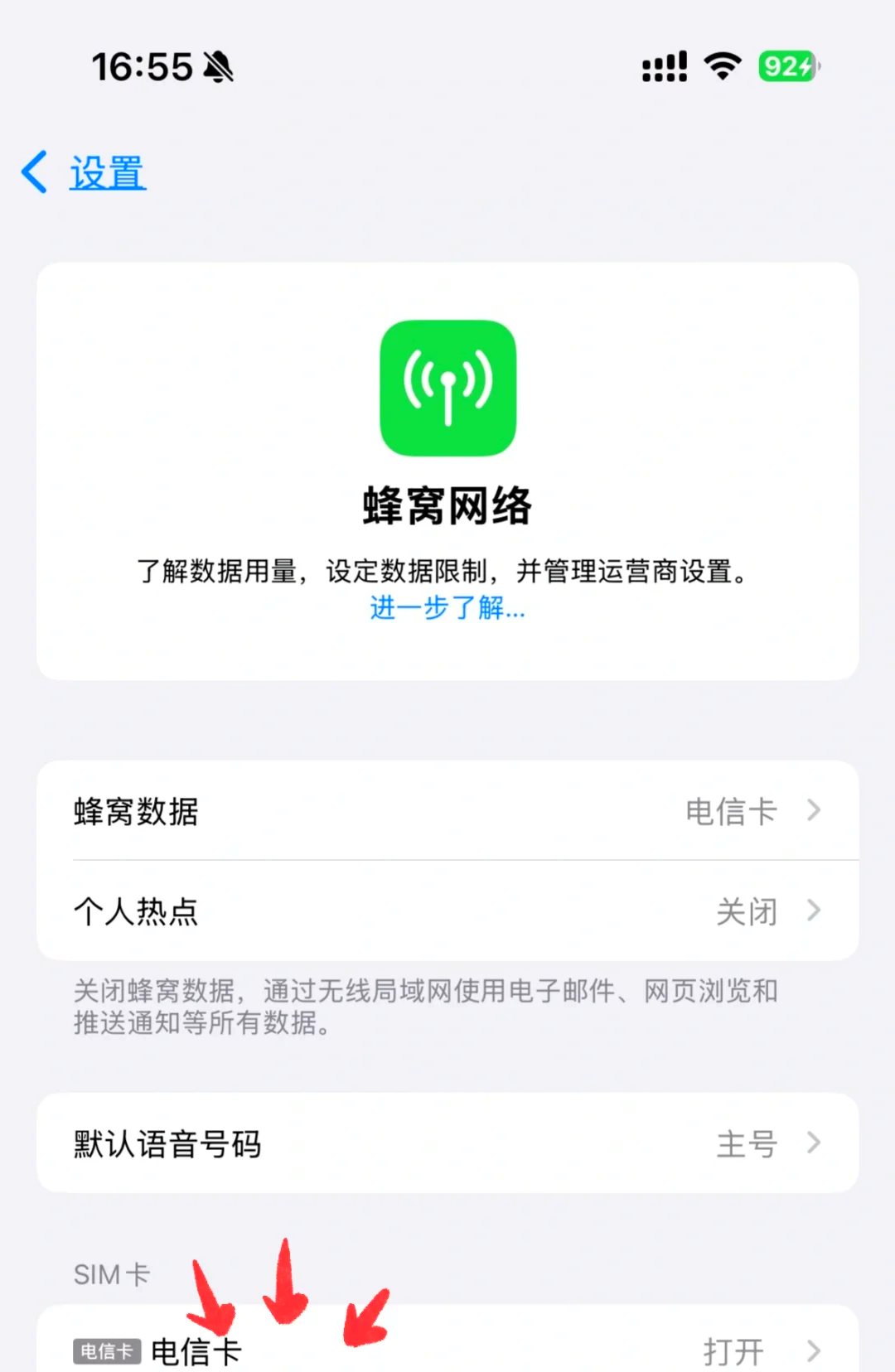The height and width of the screenshot is (1372, 895).
Task: Tap the 电信卡 value next to 蜂窝数据
Action: click(733, 812)
